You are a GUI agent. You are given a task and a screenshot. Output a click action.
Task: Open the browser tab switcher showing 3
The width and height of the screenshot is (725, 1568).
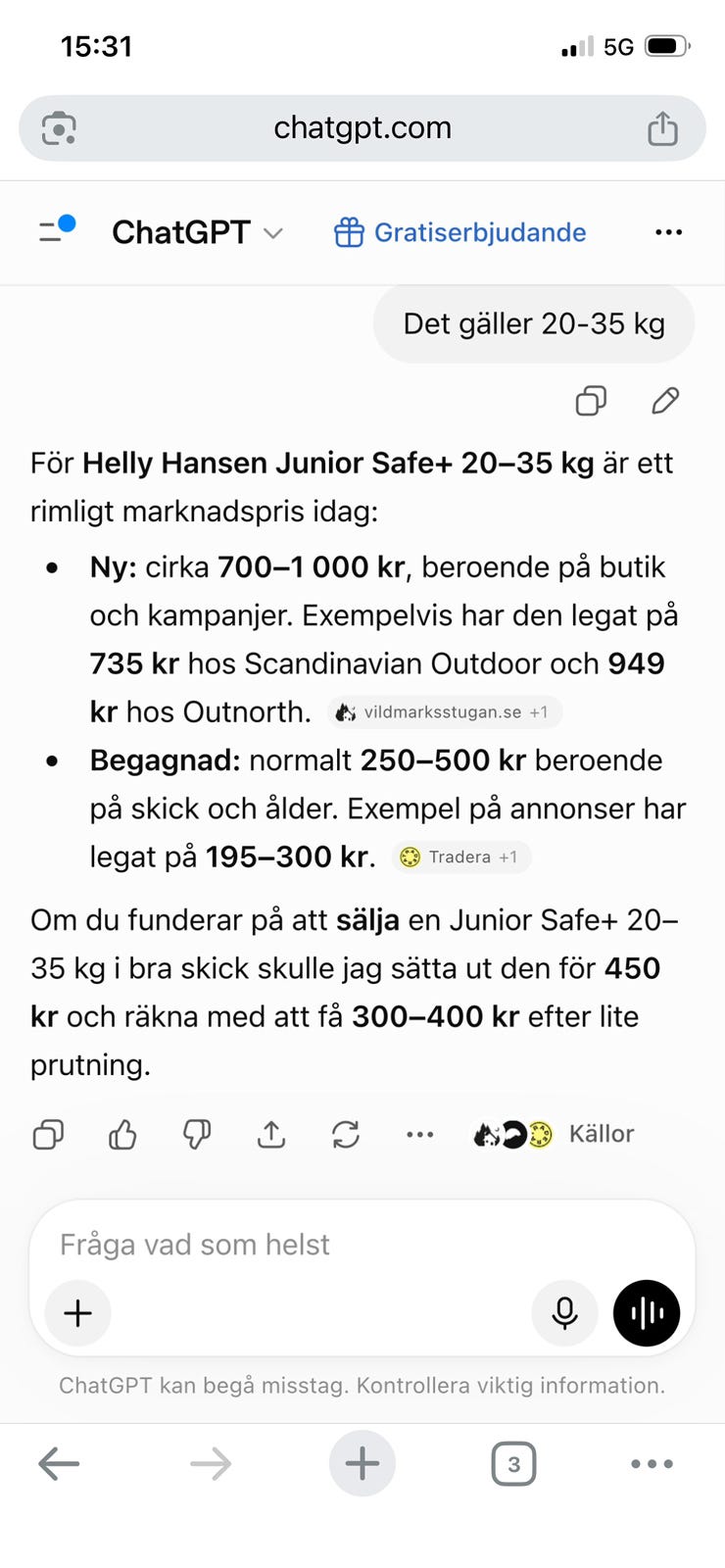[513, 1464]
